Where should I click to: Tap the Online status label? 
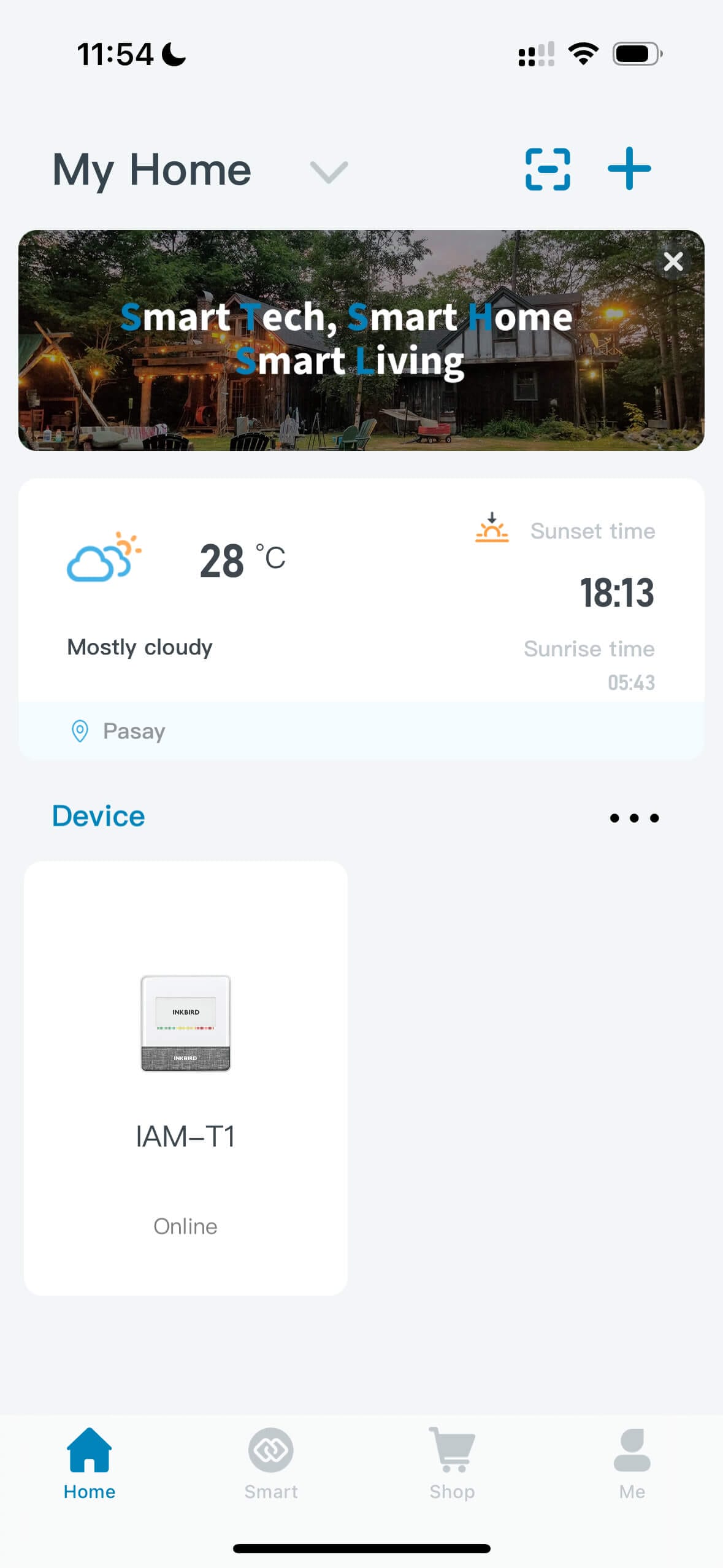[185, 1226]
